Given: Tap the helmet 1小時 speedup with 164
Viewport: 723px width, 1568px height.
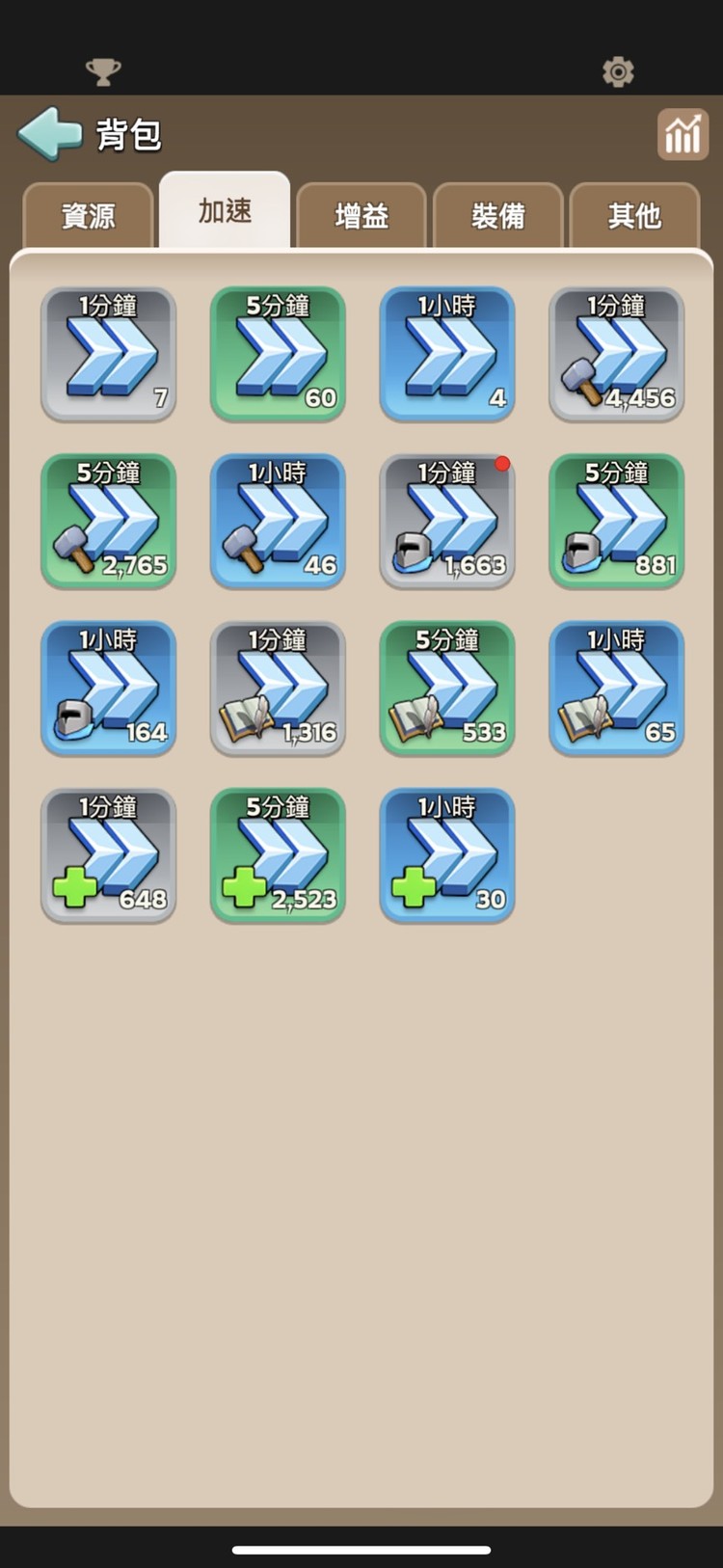Looking at the screenshot, I should point(108,689).
